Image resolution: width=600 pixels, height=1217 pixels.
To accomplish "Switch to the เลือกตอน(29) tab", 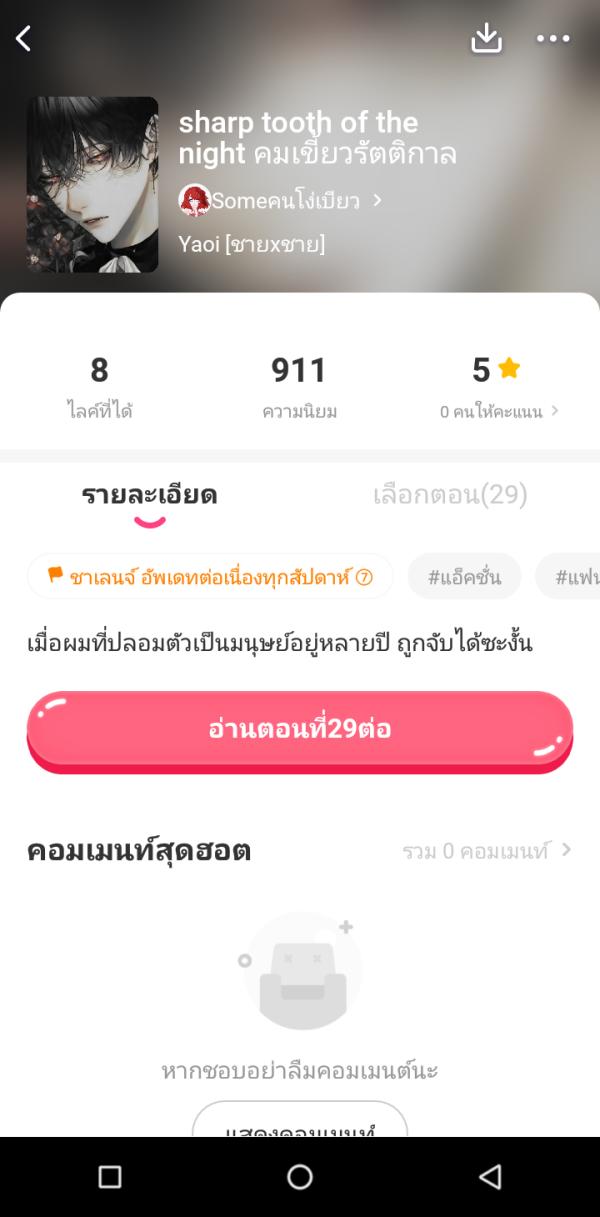I will pyautogui.click(x=450, y=495).
